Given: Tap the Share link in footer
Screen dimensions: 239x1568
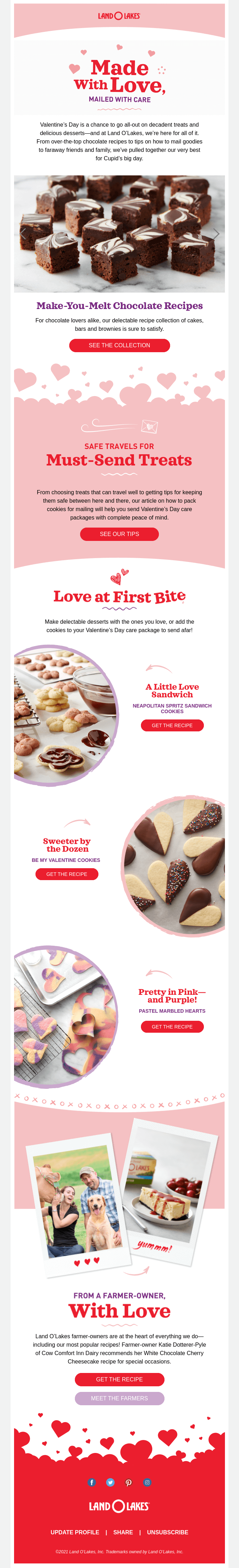Looking at the screenshot, I should [123, 1532].
